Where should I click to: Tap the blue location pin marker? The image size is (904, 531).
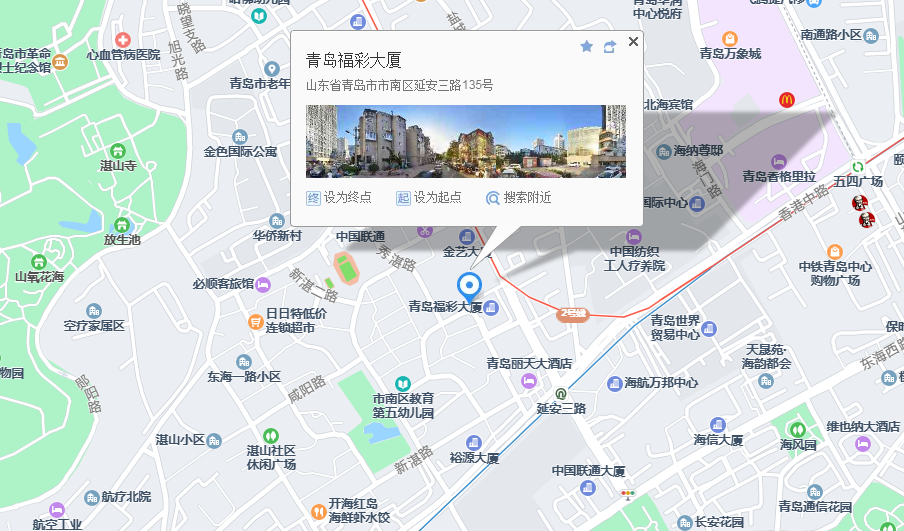coord(469,284)
